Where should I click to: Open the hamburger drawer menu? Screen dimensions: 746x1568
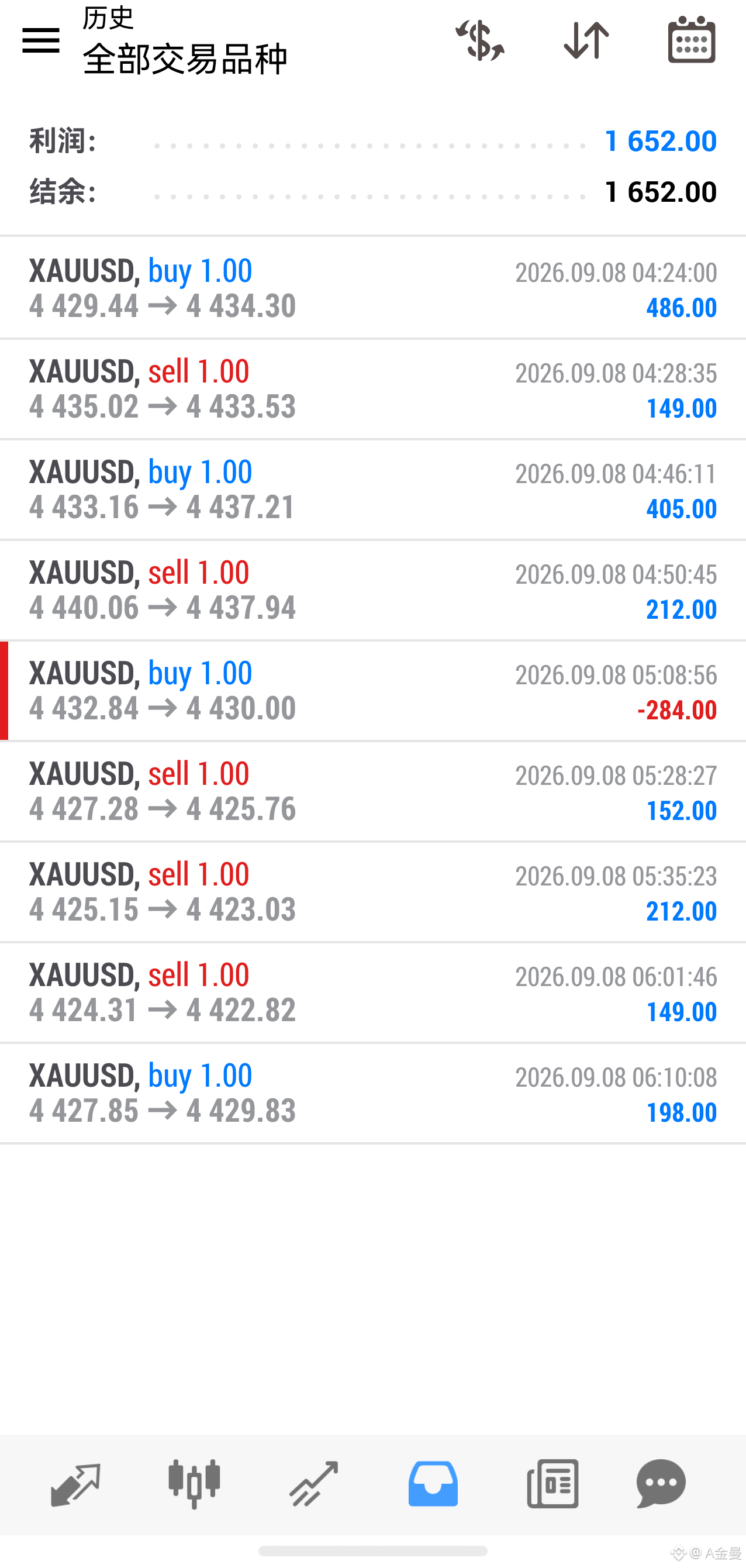pyautogui.click(x=41, y=40)
